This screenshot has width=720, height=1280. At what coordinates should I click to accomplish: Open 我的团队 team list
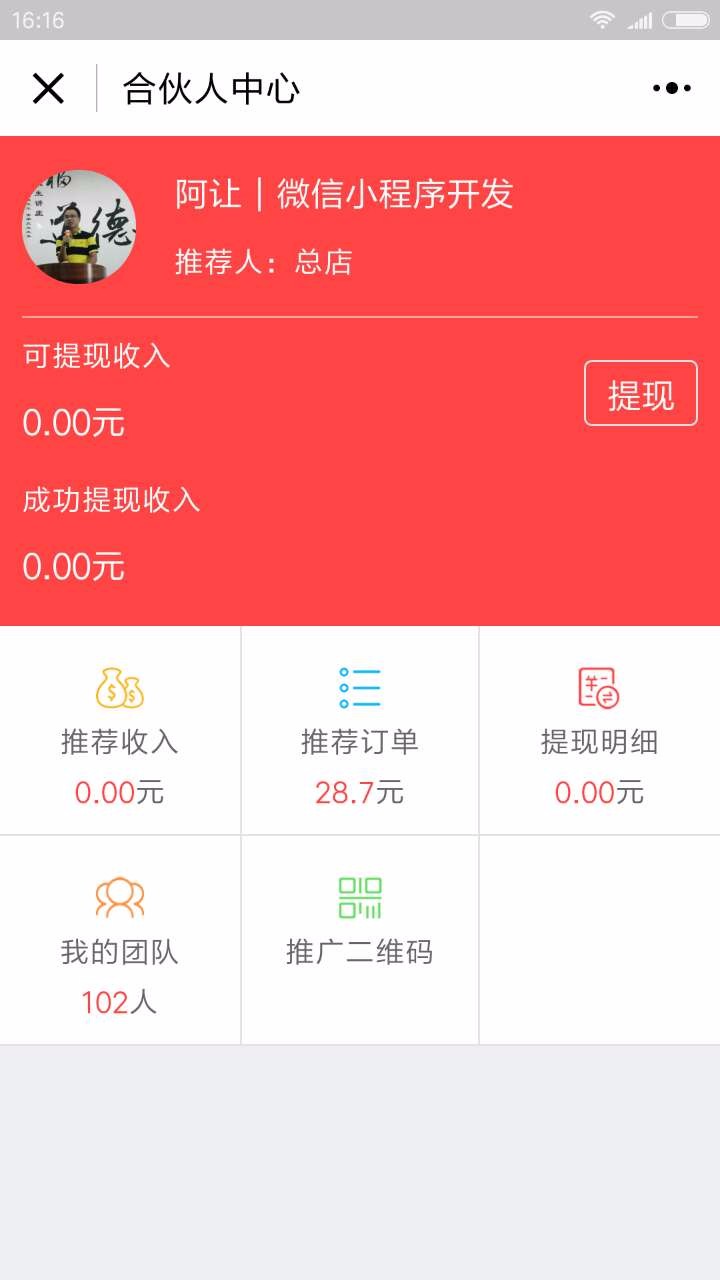120,941
